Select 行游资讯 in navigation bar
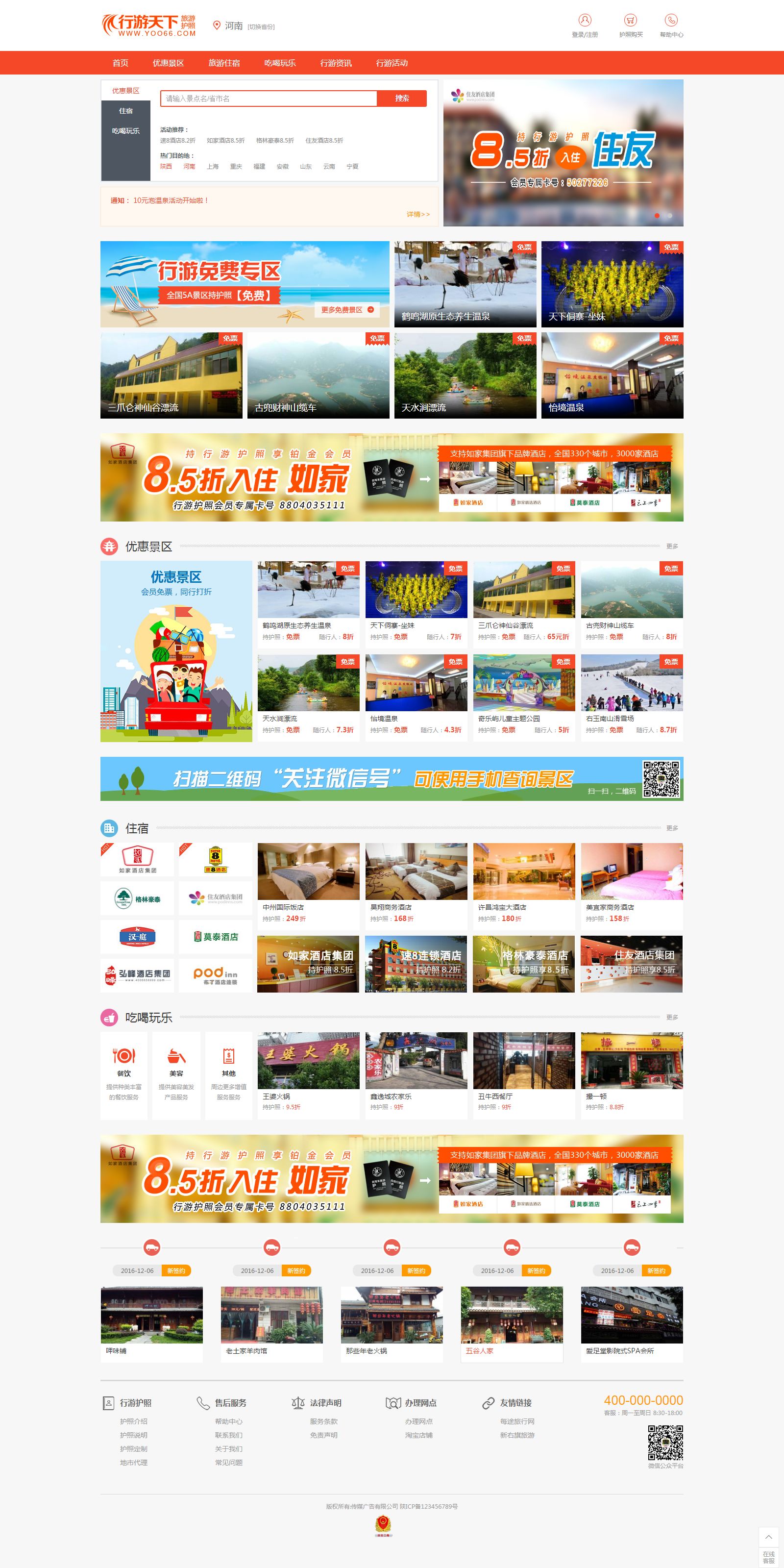The width and height of the screenshot is (784, 1568). click(x=336, y=63)
